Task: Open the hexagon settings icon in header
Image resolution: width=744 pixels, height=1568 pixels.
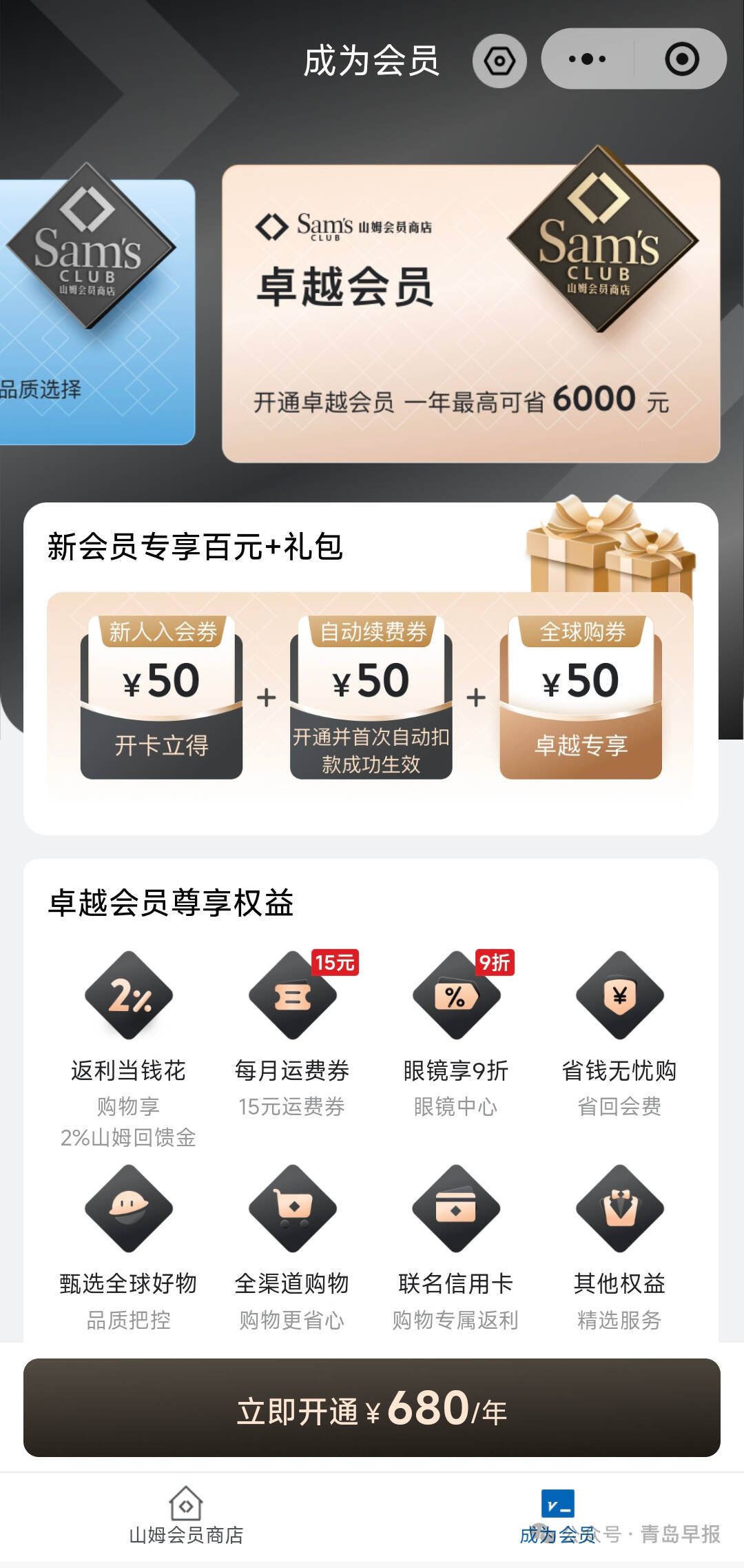Action: [499, 61]
